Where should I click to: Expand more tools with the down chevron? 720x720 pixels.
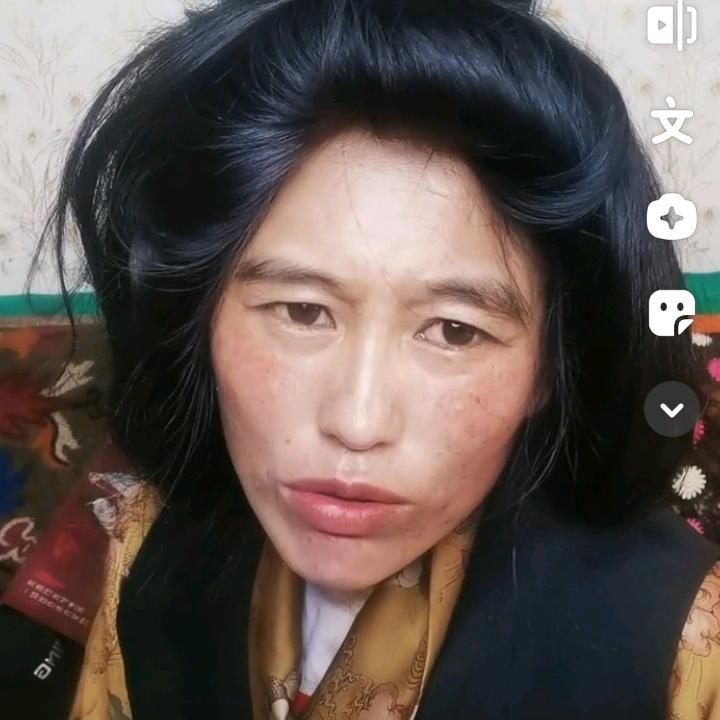pyautogui.click(x=671, y=409)
